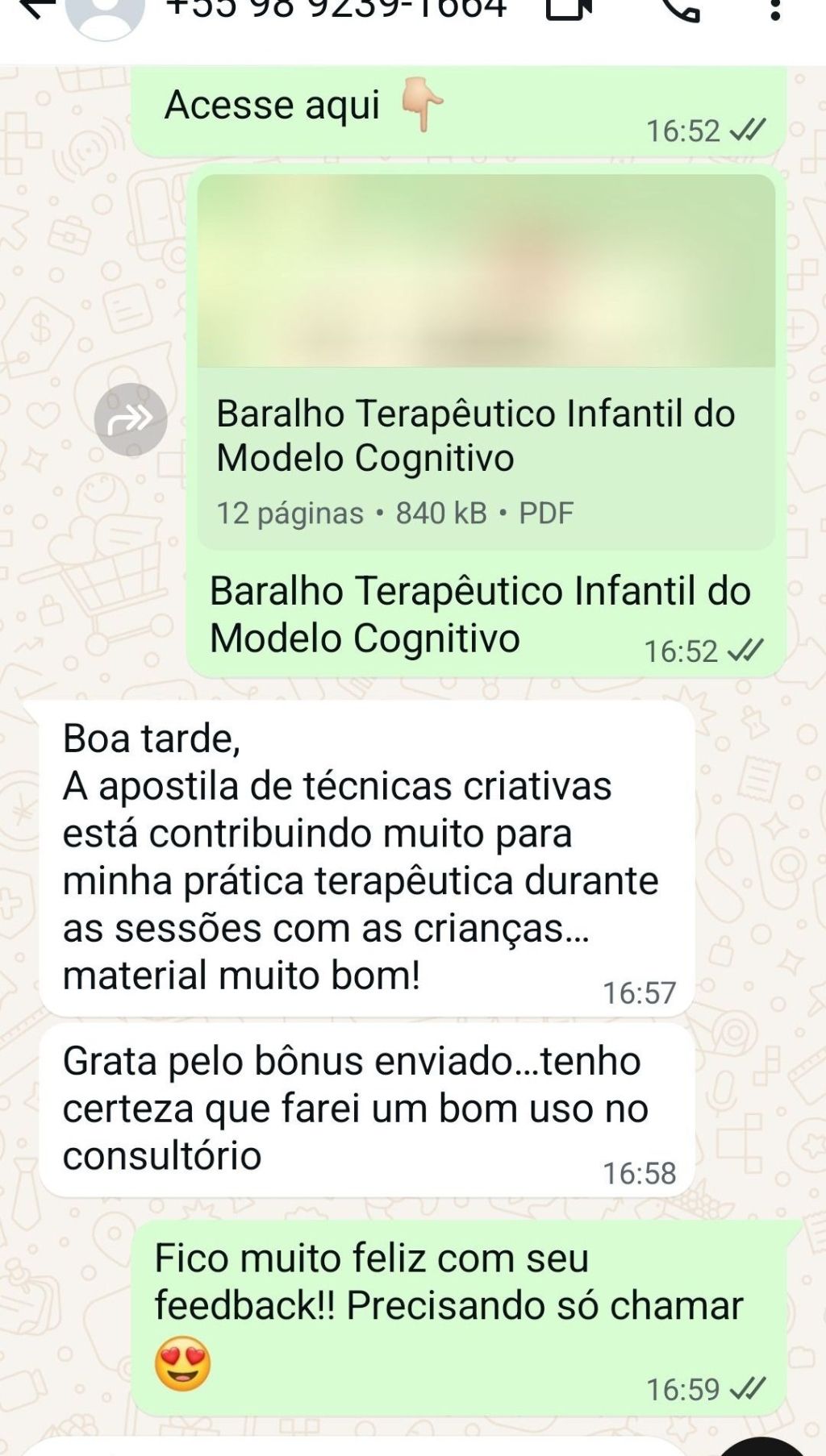The height and width of the screenshot is (1456, 826).
Task: Start a voice call
Action: 680,8
